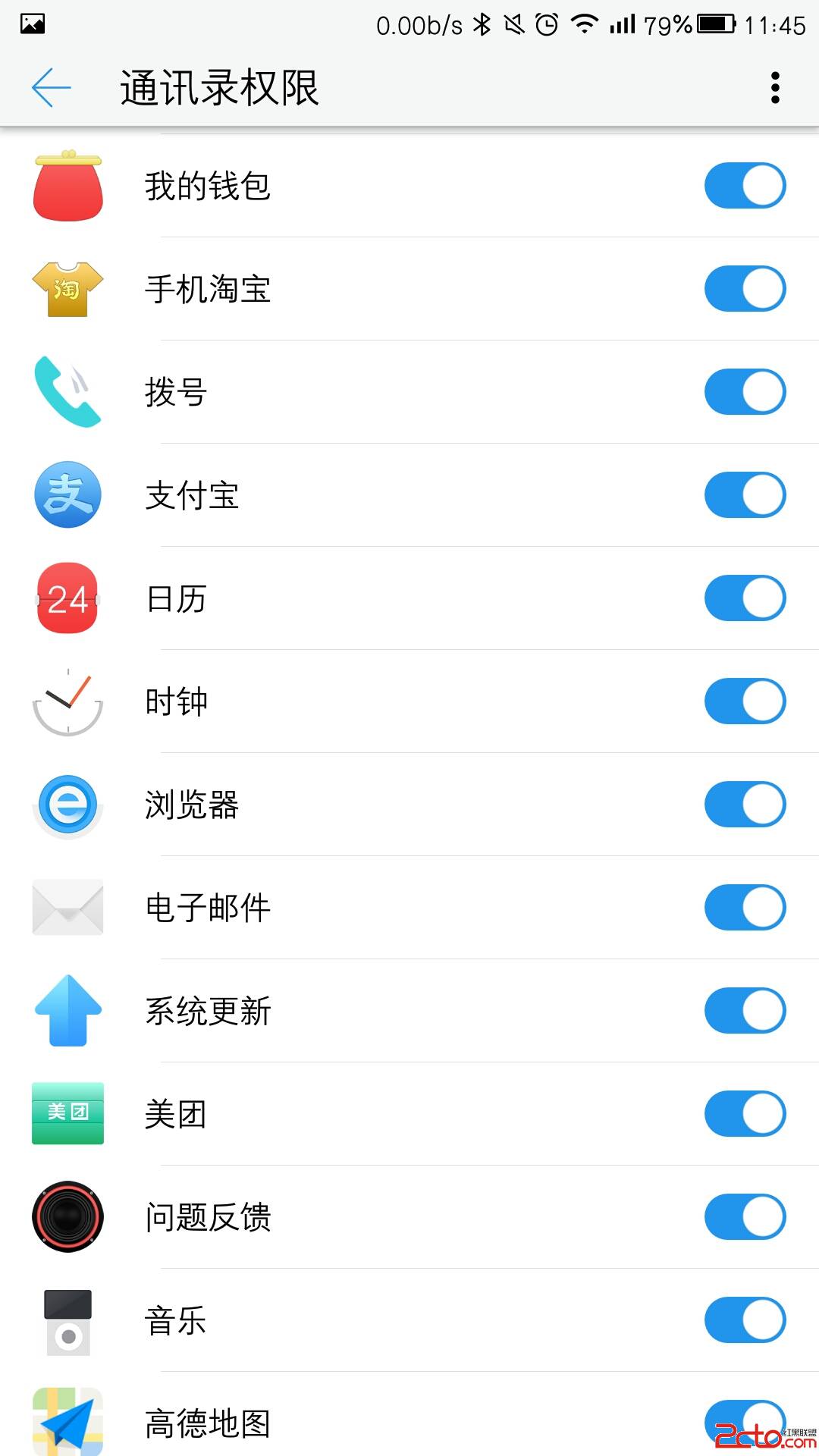Turn off contacts access for 音乐
Image resolution: width=819 pixels, height=1456 pixels.
tap(745, 1319)
